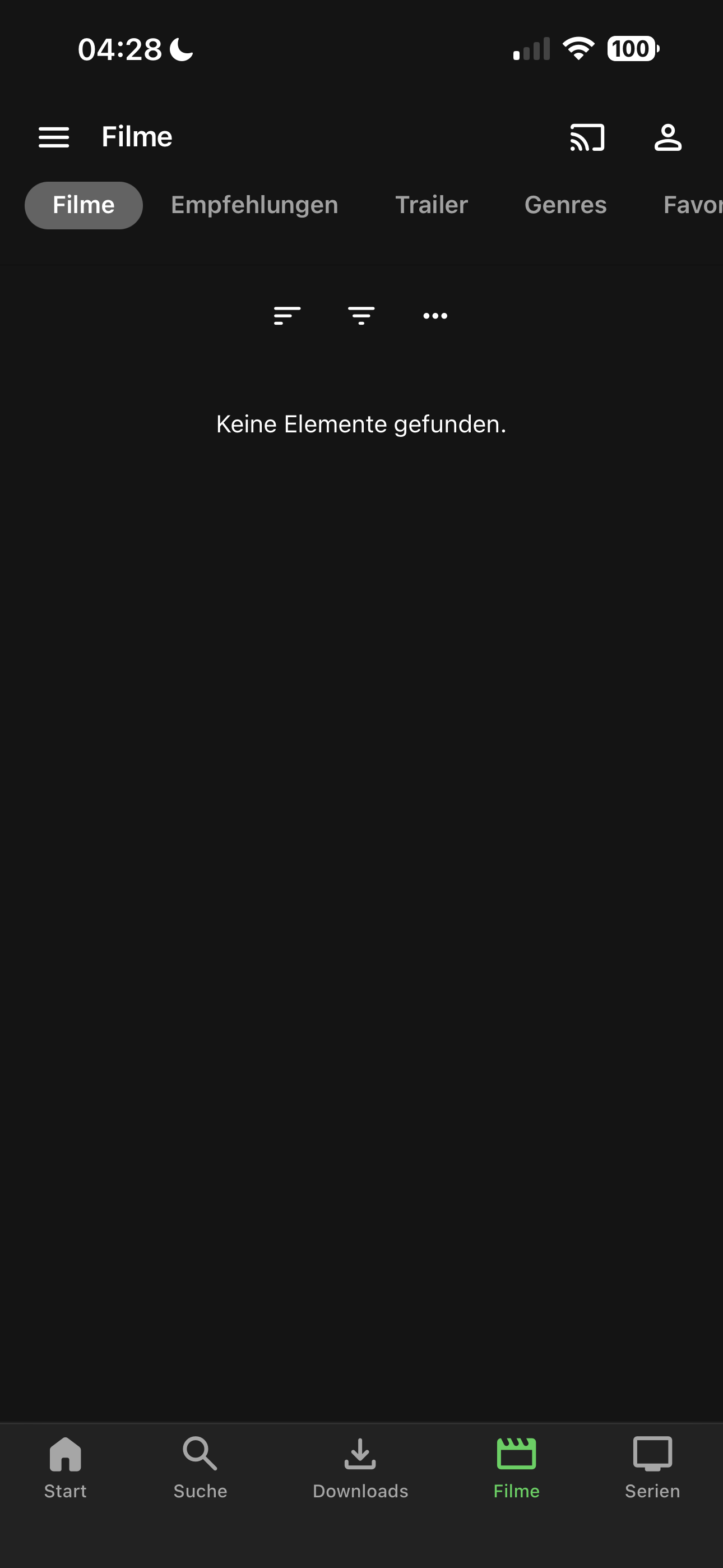This screenshot has height=1568, width=723.
Task: Switch to the Empfehlungen tab
Action: [254, 205]
